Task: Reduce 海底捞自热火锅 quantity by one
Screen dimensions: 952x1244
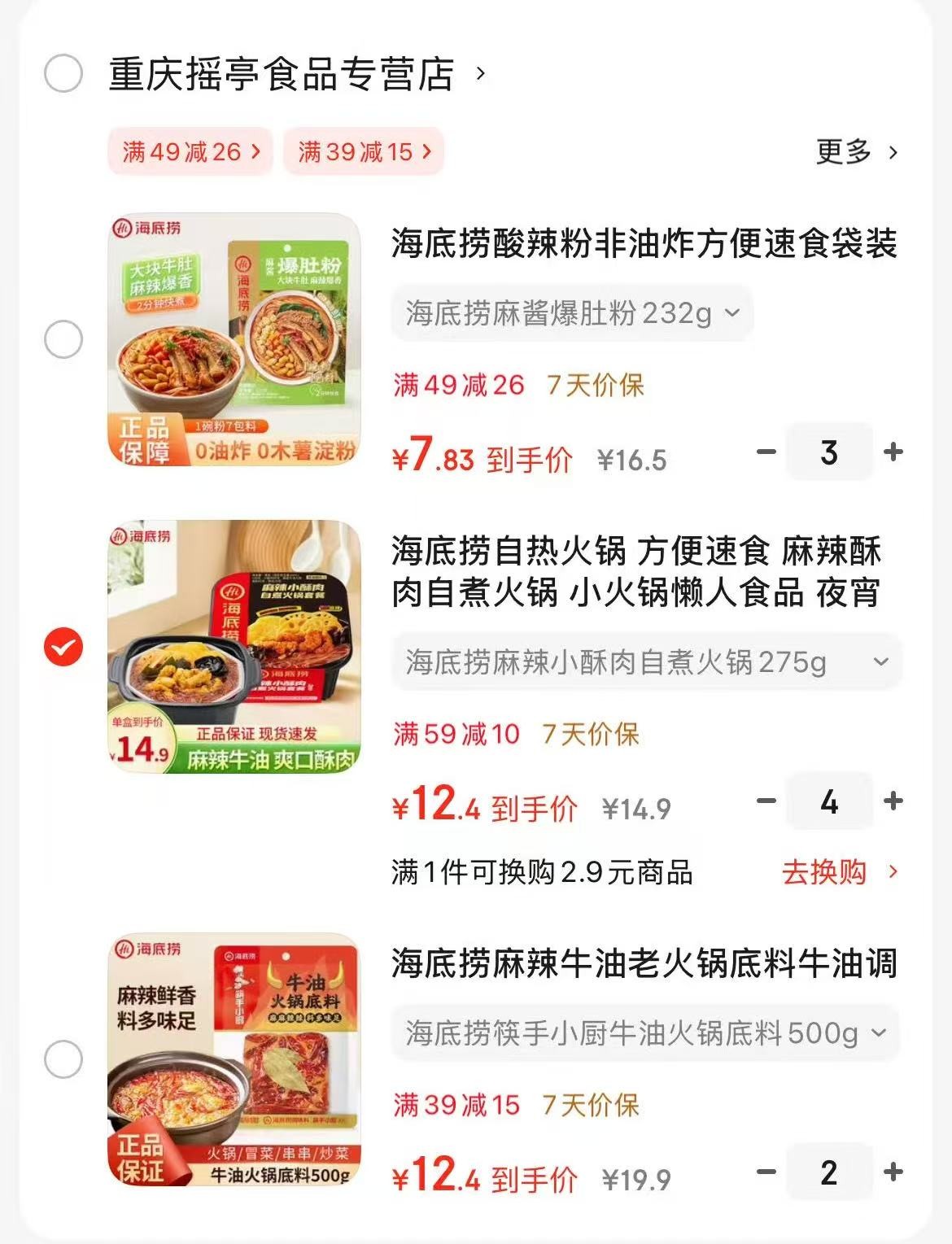Action: (x=766, y=801)
